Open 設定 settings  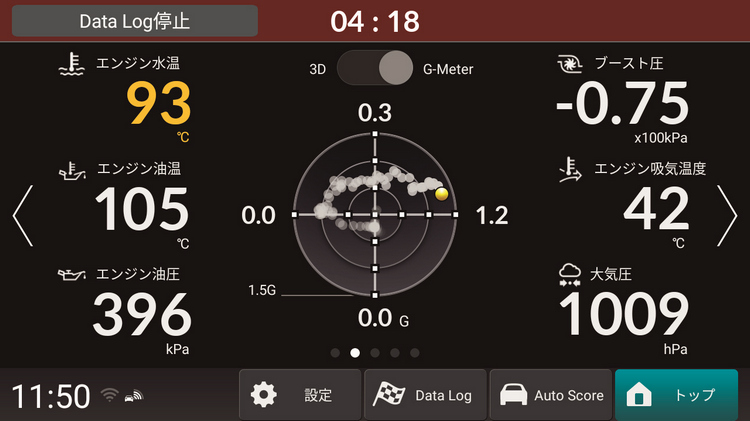click(x=299, y=395)
